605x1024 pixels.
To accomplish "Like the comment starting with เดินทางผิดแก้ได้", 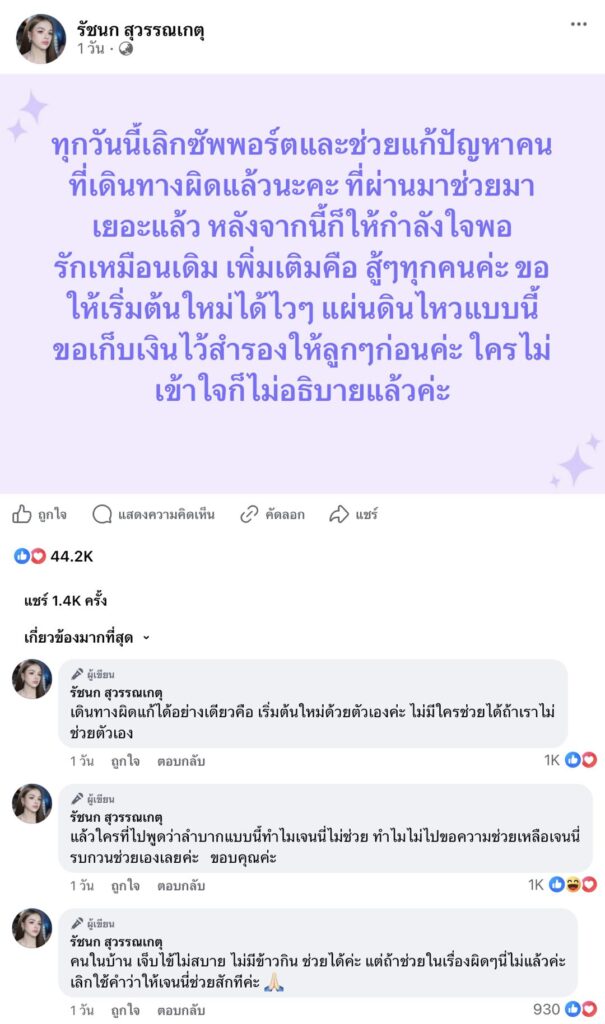I will 125,761.
